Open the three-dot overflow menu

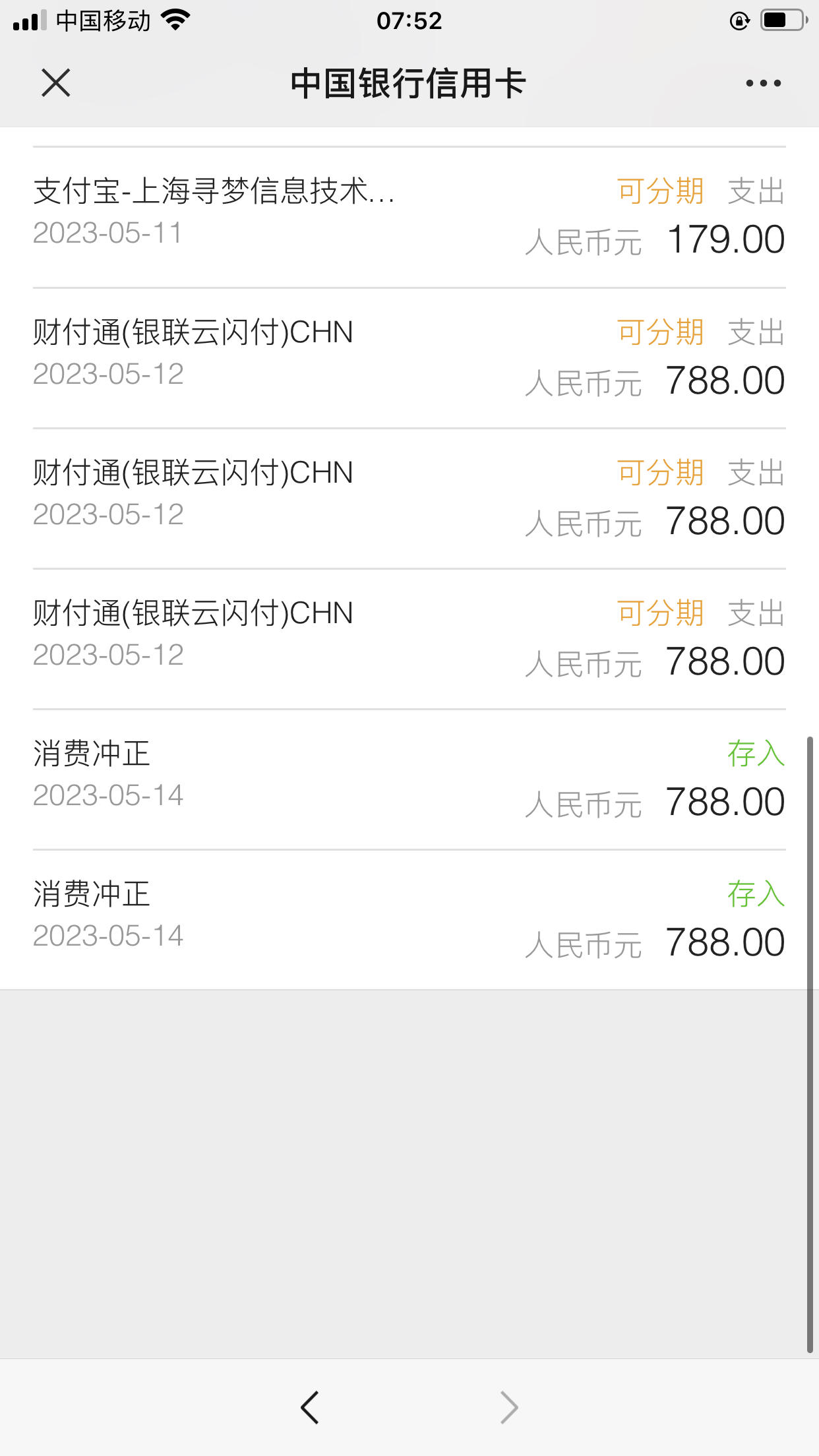click(x=764, y=83)
